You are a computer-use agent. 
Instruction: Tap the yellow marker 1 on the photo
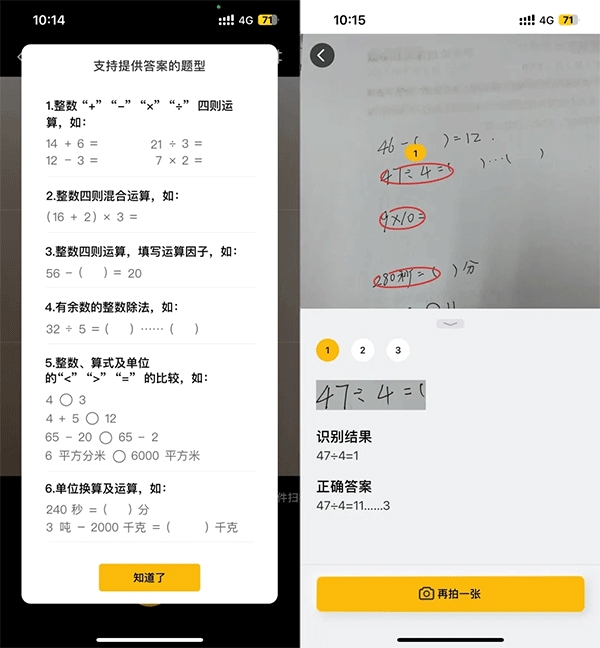click(418, 152)
